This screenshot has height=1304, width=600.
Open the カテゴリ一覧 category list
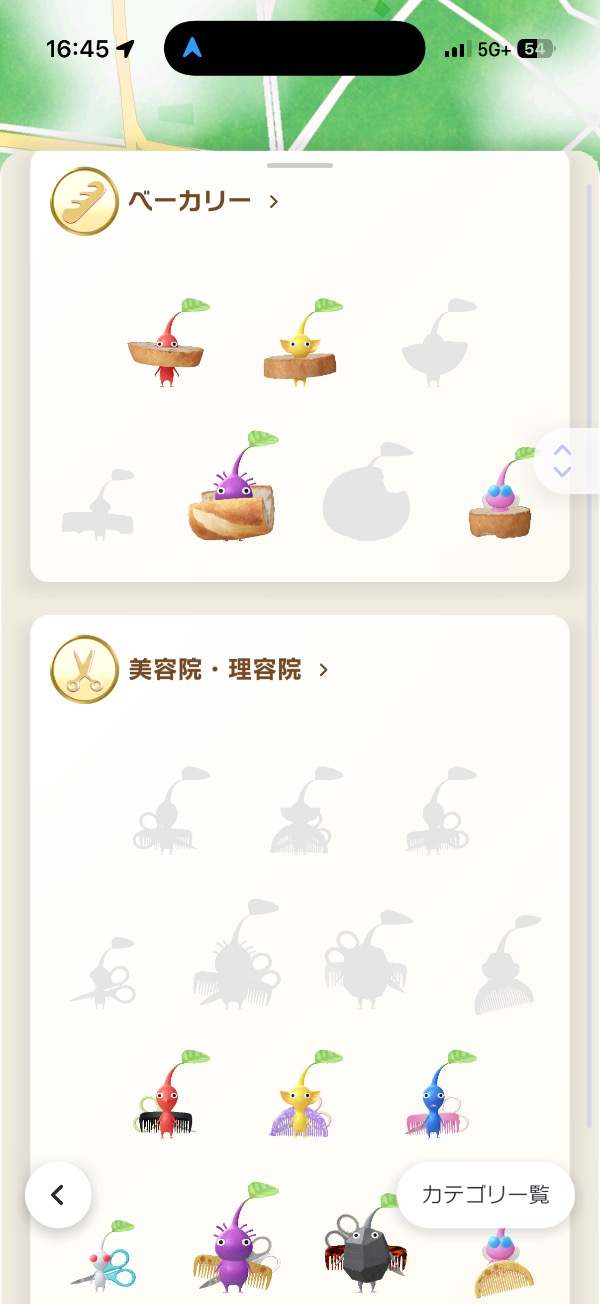click(485, 1194)
